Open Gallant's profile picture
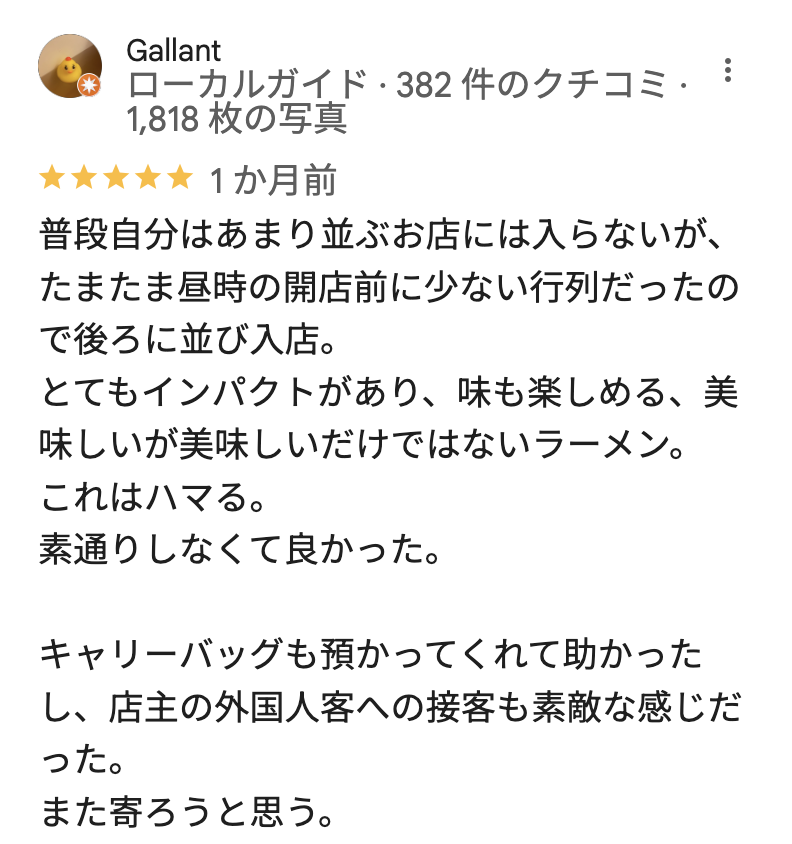 tap(70, 66)
